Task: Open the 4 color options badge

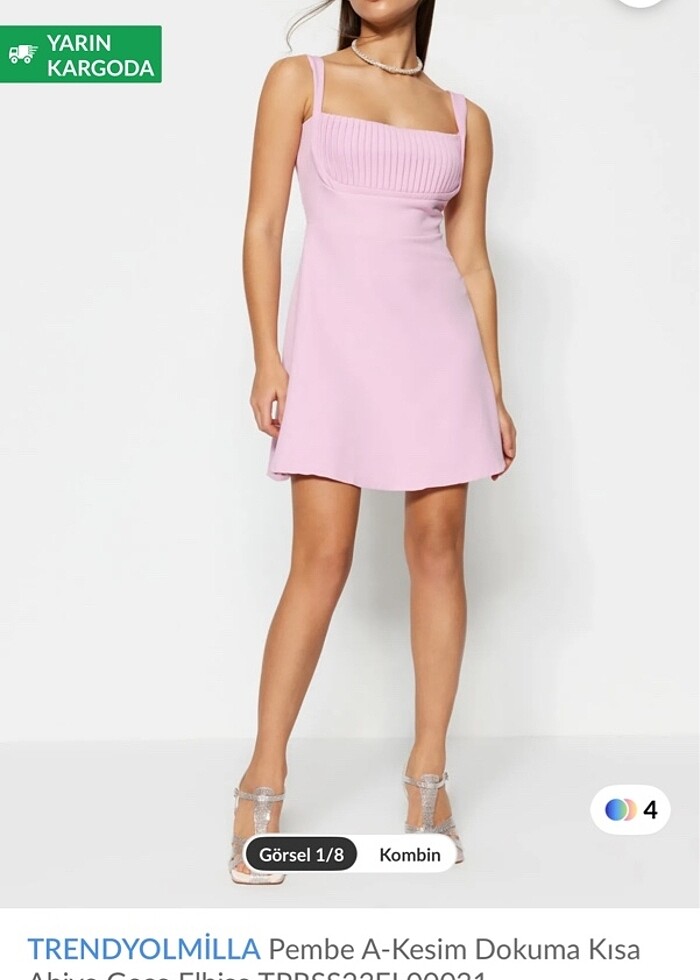Action: click(x=630, y=809)
